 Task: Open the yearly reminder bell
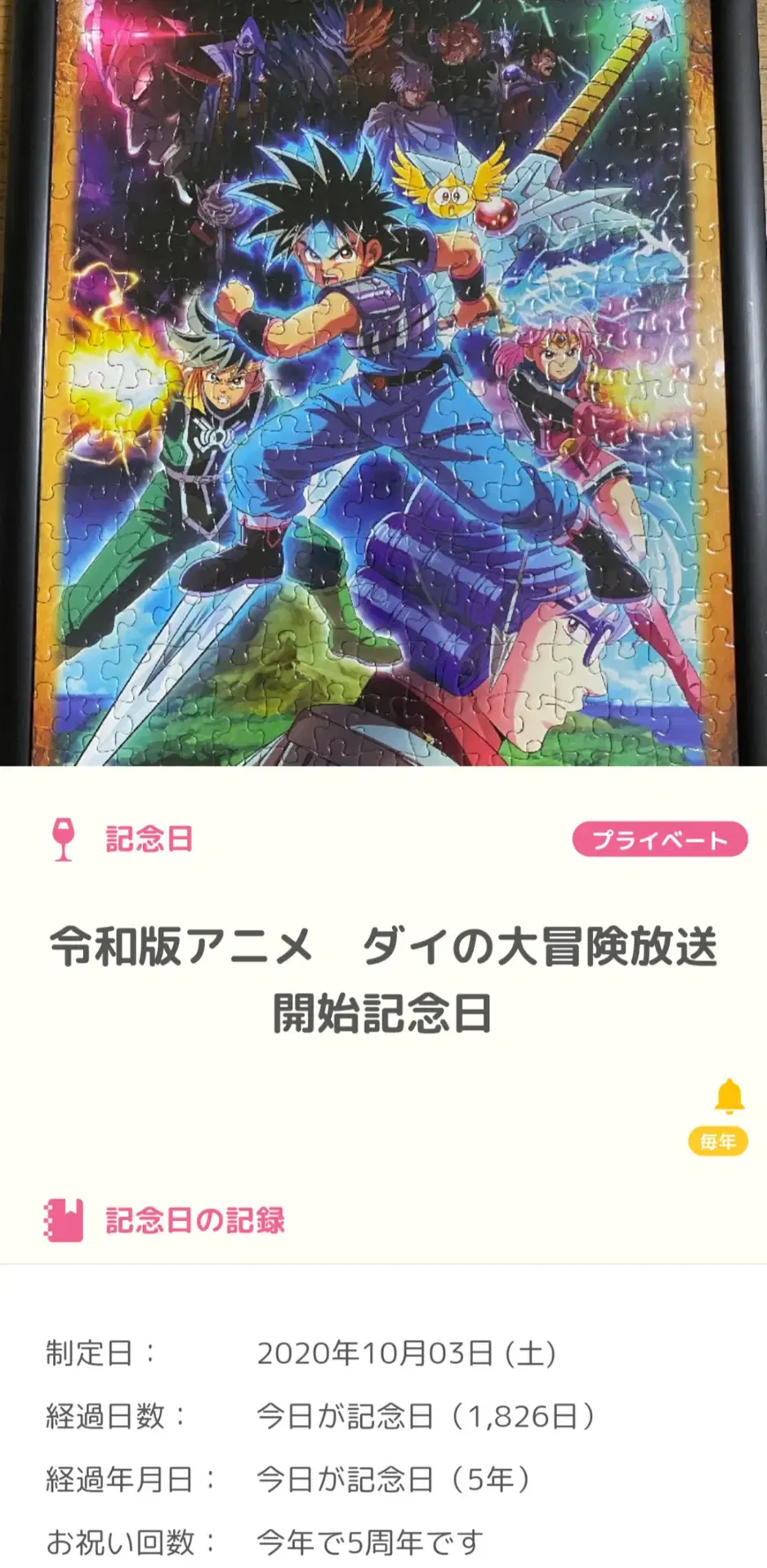pos(728,1097)
